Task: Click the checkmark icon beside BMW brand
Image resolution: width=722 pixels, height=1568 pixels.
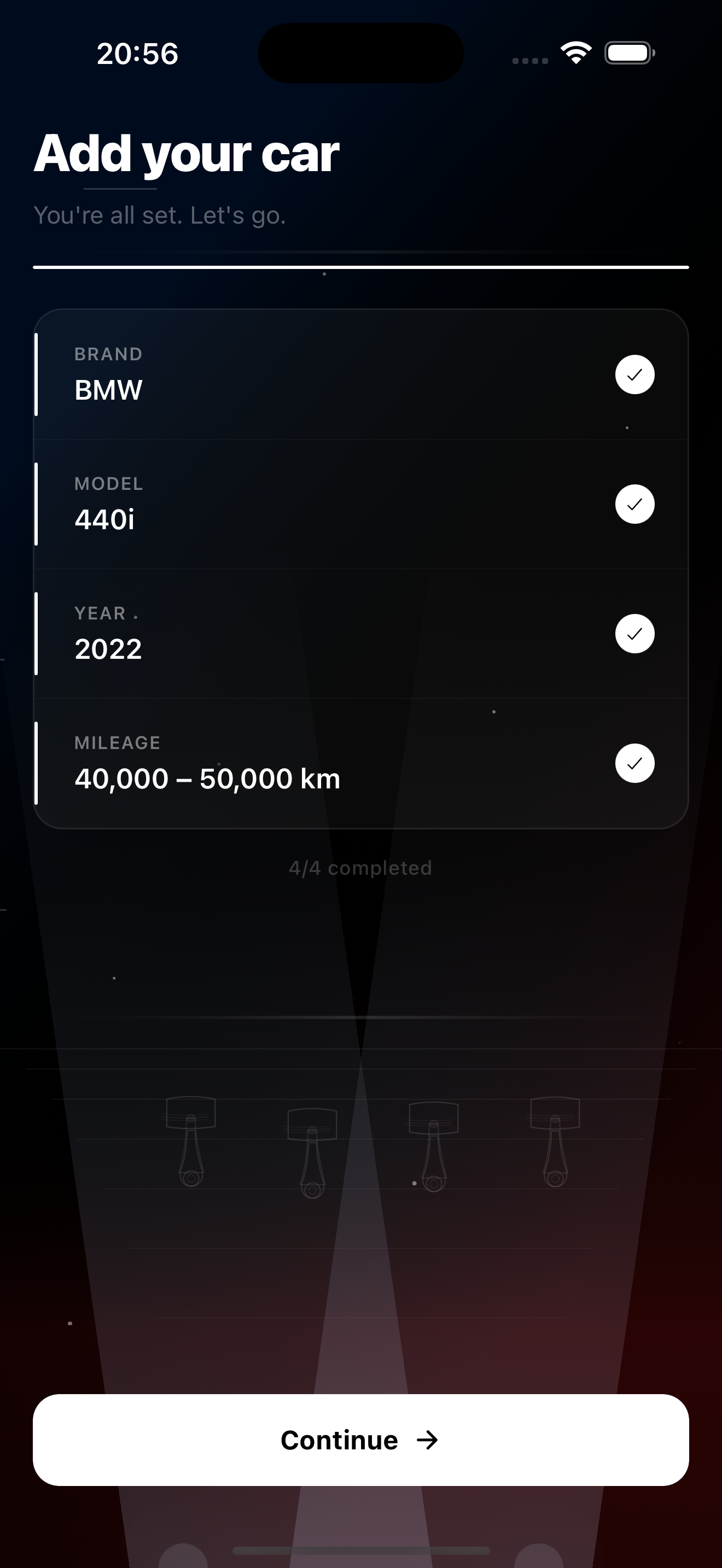Action: (634, 375)
